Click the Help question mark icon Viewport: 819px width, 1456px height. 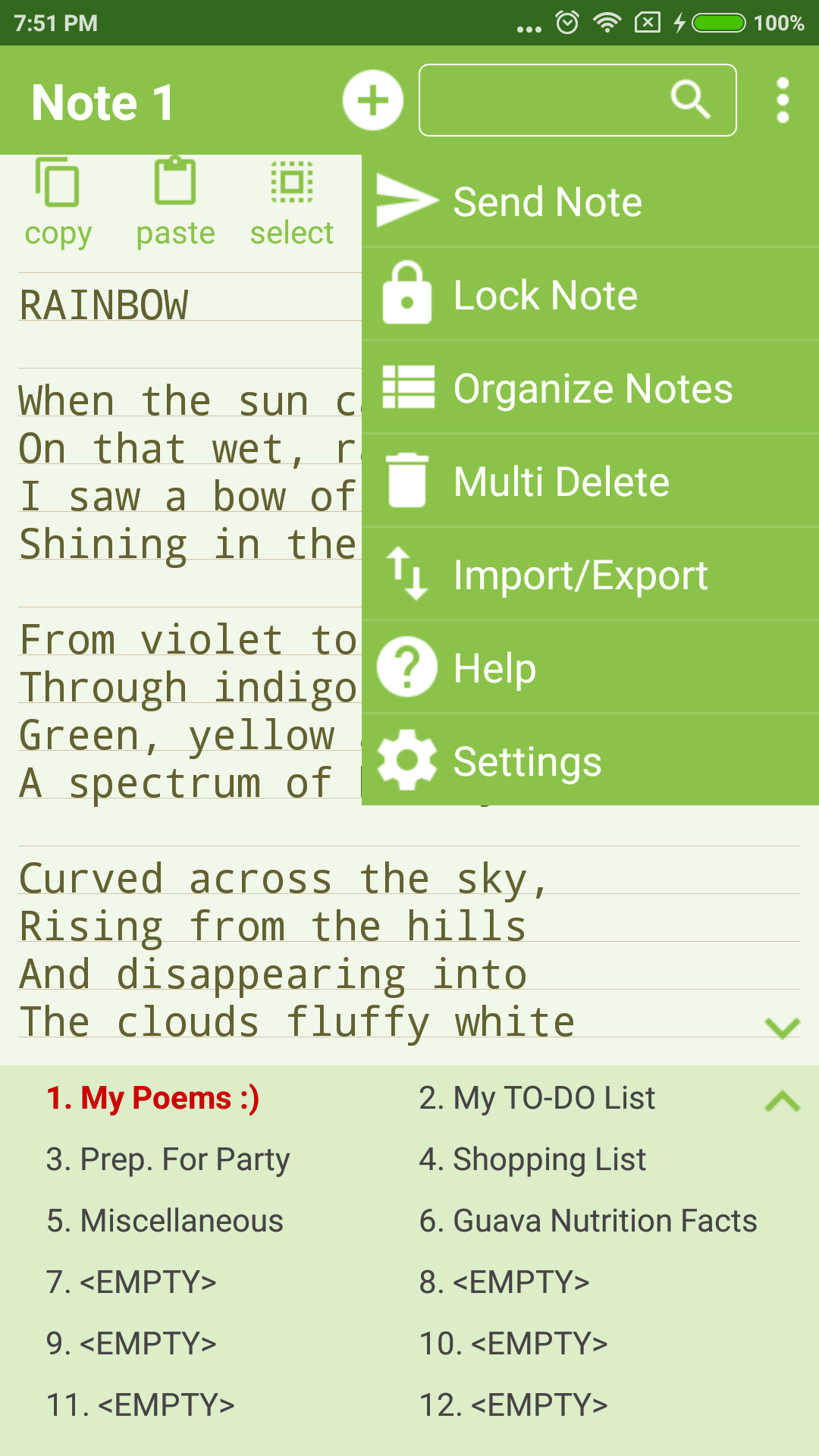coord(406,667)
